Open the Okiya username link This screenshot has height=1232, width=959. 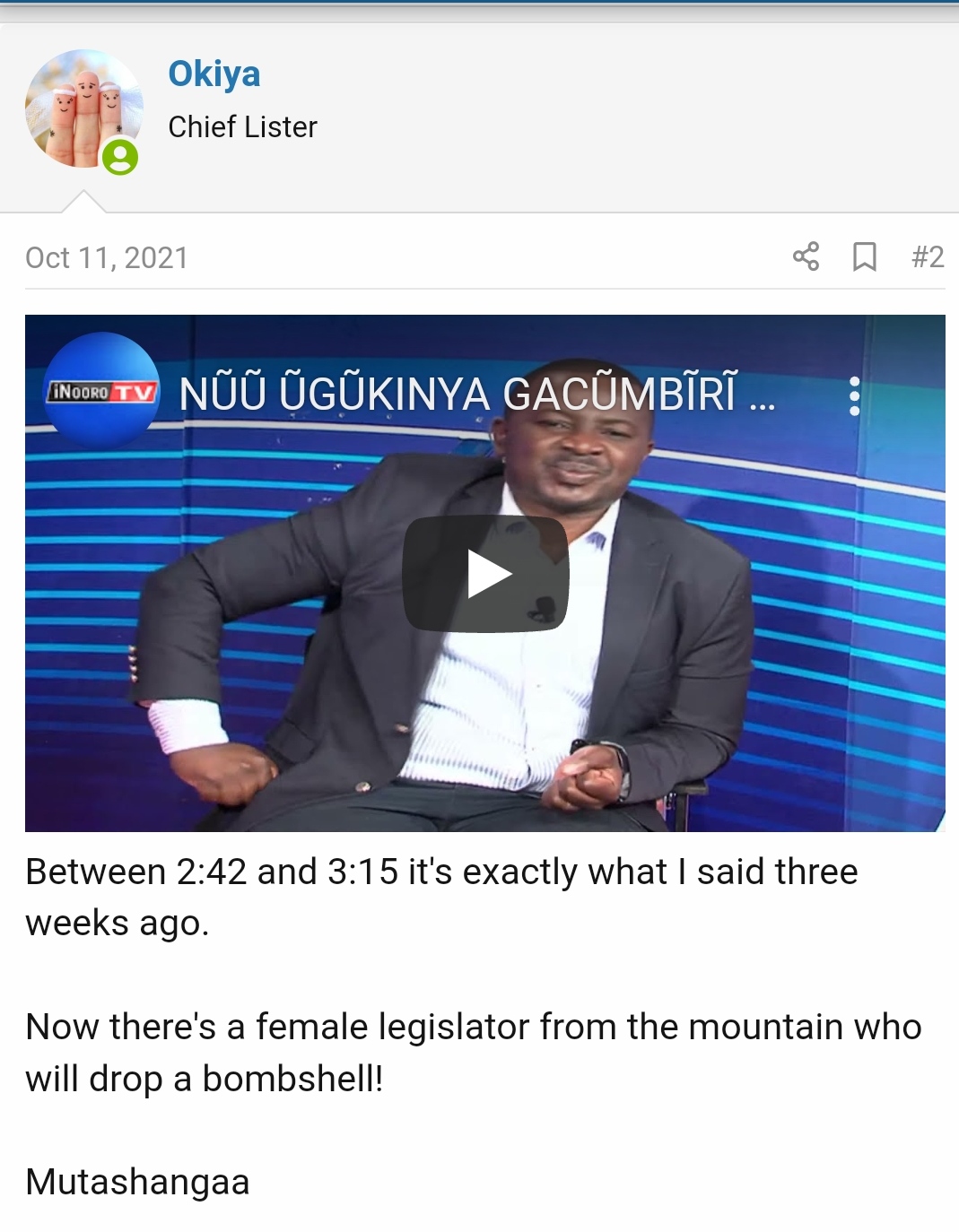tap(214, 74)
